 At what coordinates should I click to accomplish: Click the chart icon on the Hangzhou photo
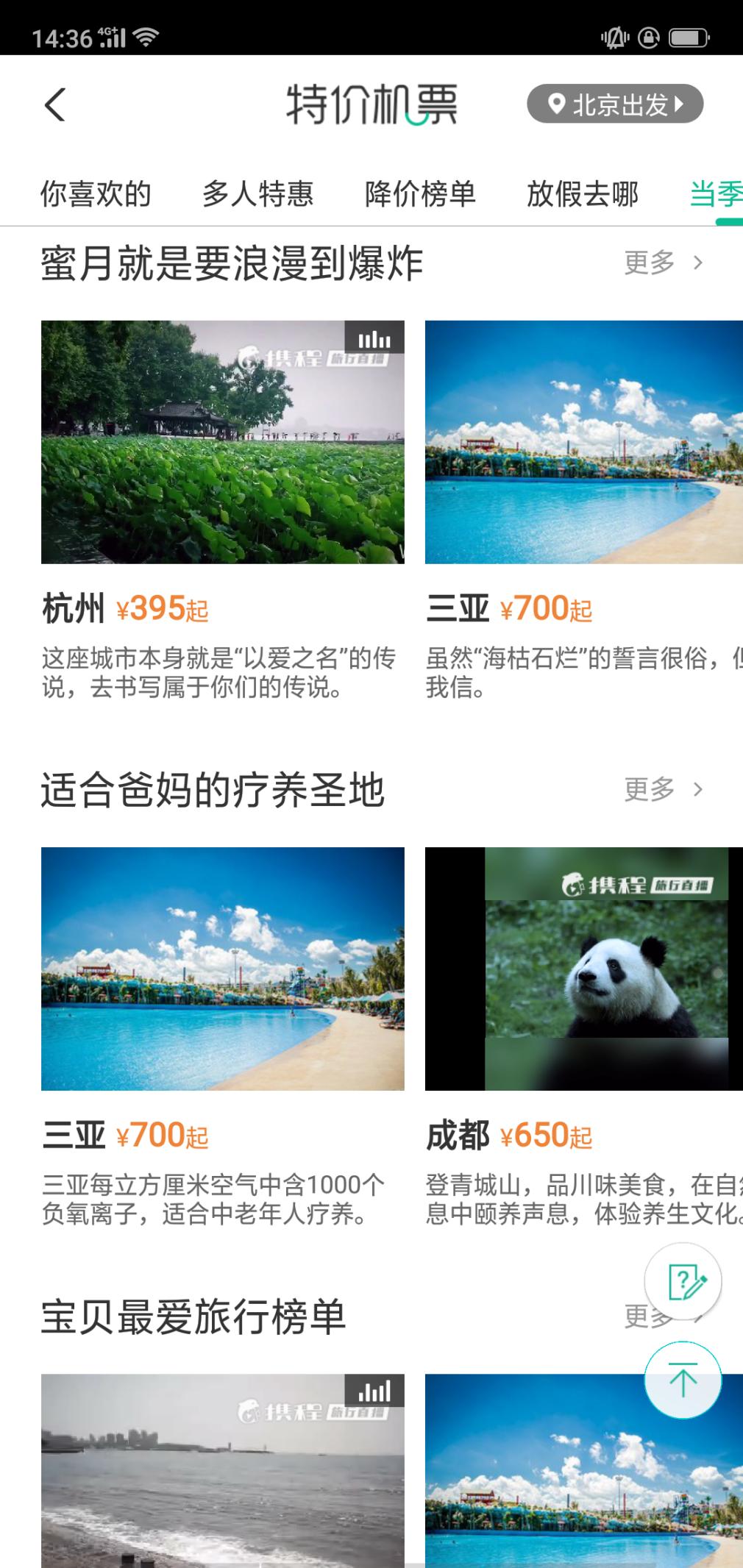pos(374,339)
